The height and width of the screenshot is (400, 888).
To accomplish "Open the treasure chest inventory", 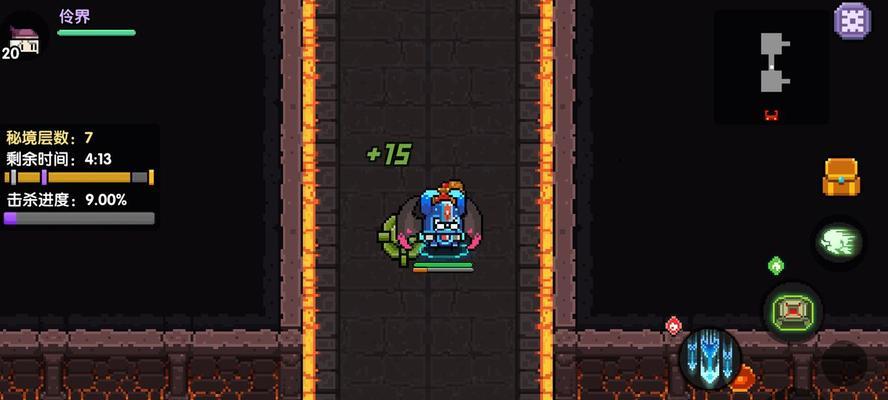I will point(841,178).
